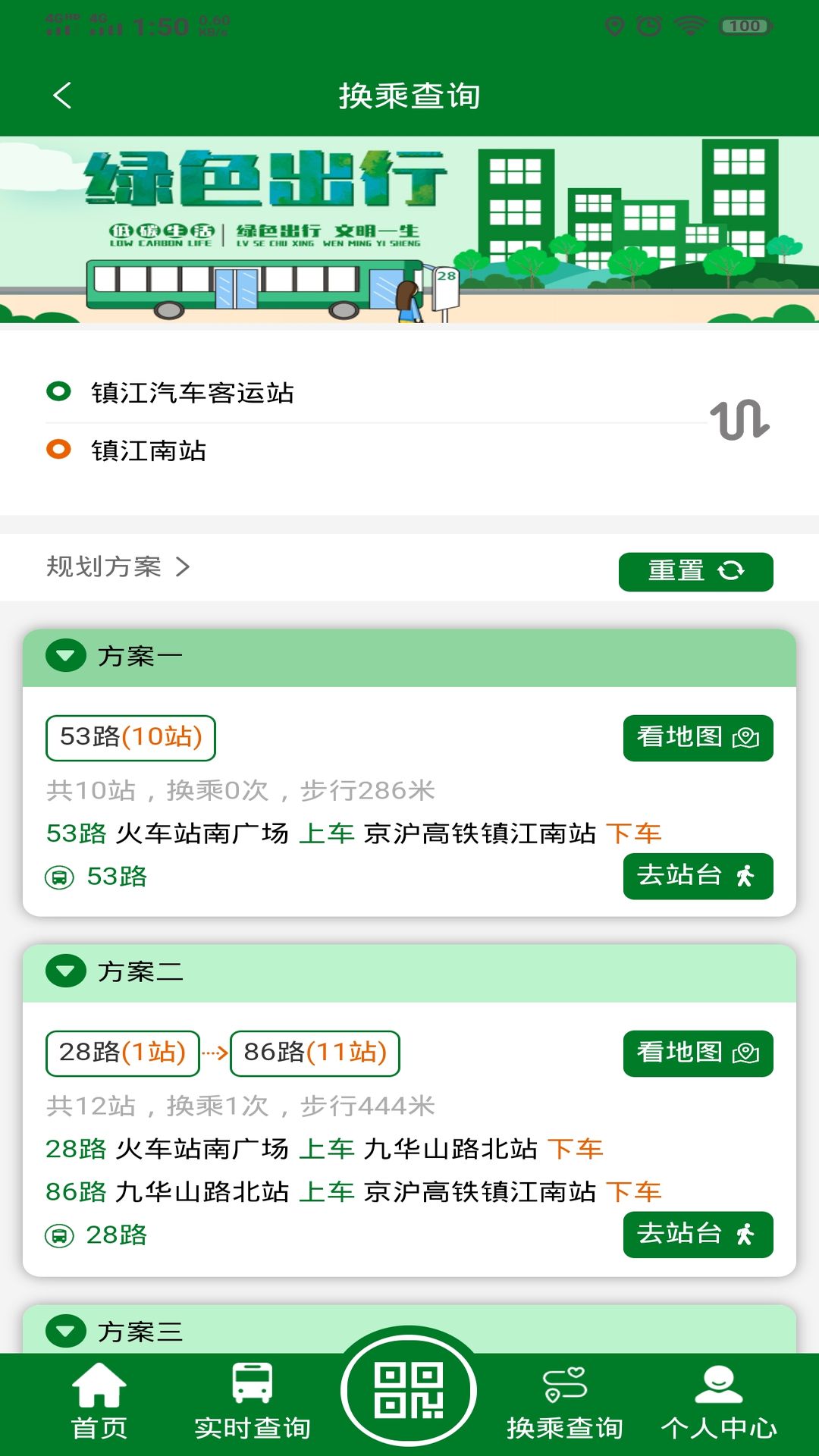Tap 重置 to reset the route plan
Viewport: 819px width, 1456px height.
[695, 571]
